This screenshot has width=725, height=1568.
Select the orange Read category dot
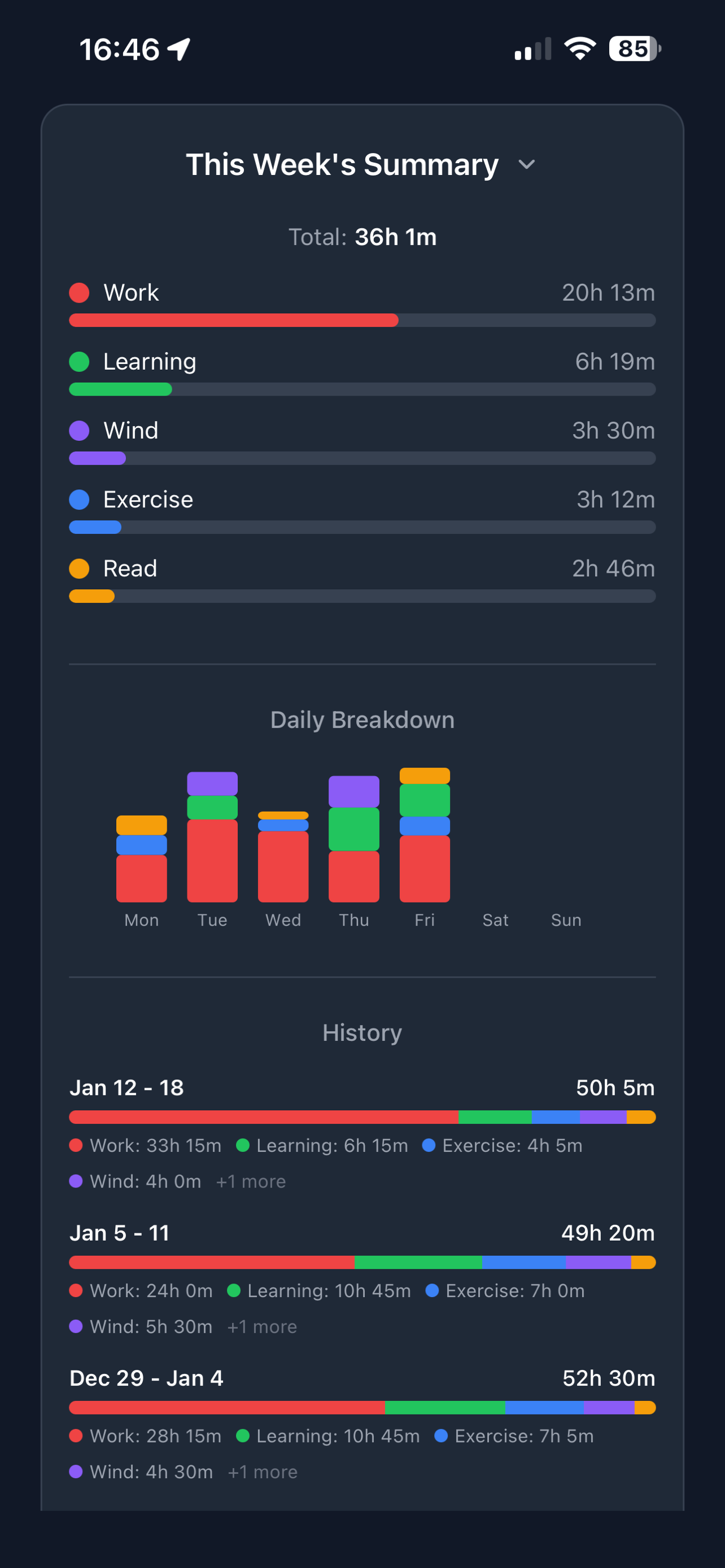78,568
